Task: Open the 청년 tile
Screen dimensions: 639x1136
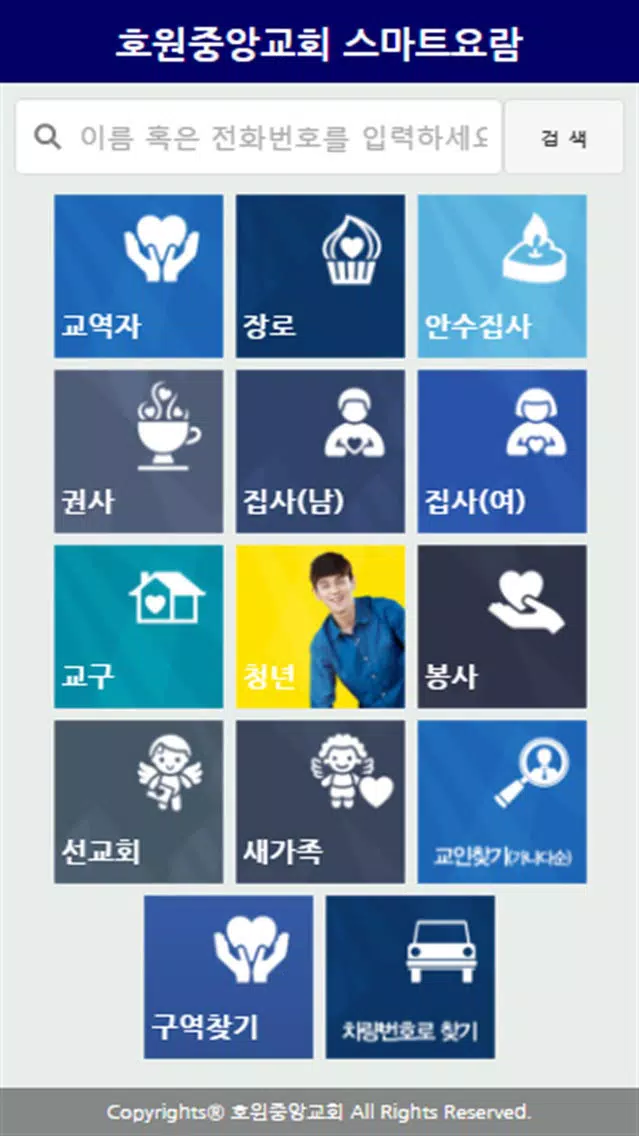Action: click(x=320, y=627)
